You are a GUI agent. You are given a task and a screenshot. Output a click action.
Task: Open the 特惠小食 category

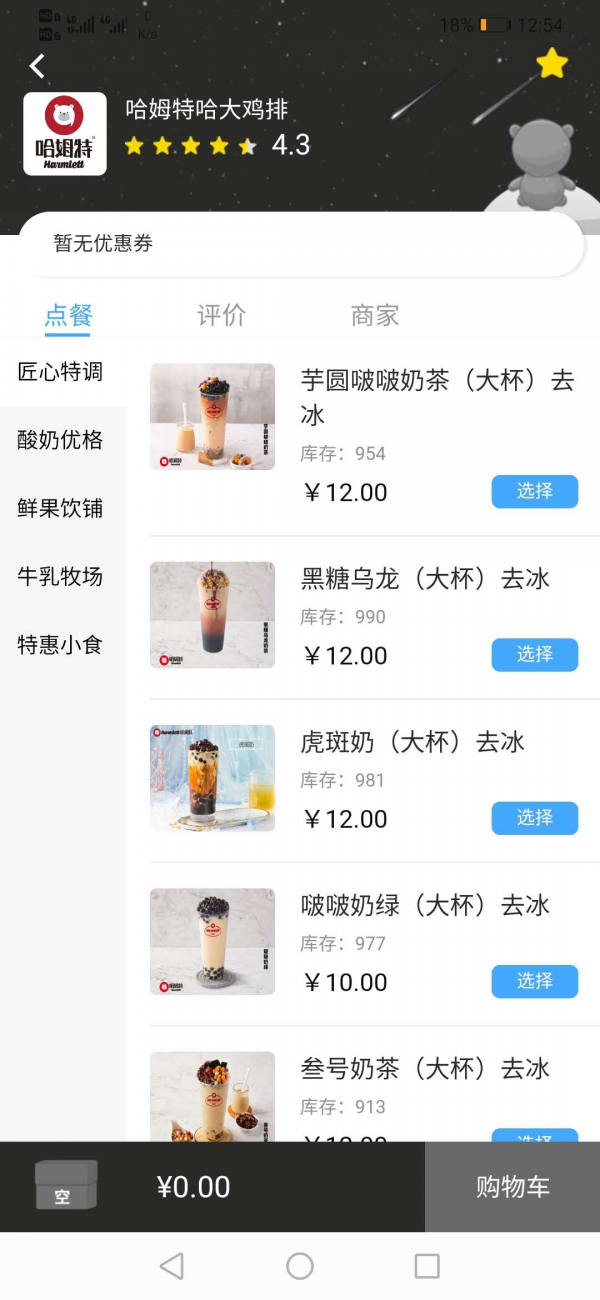tap(61, 645)
